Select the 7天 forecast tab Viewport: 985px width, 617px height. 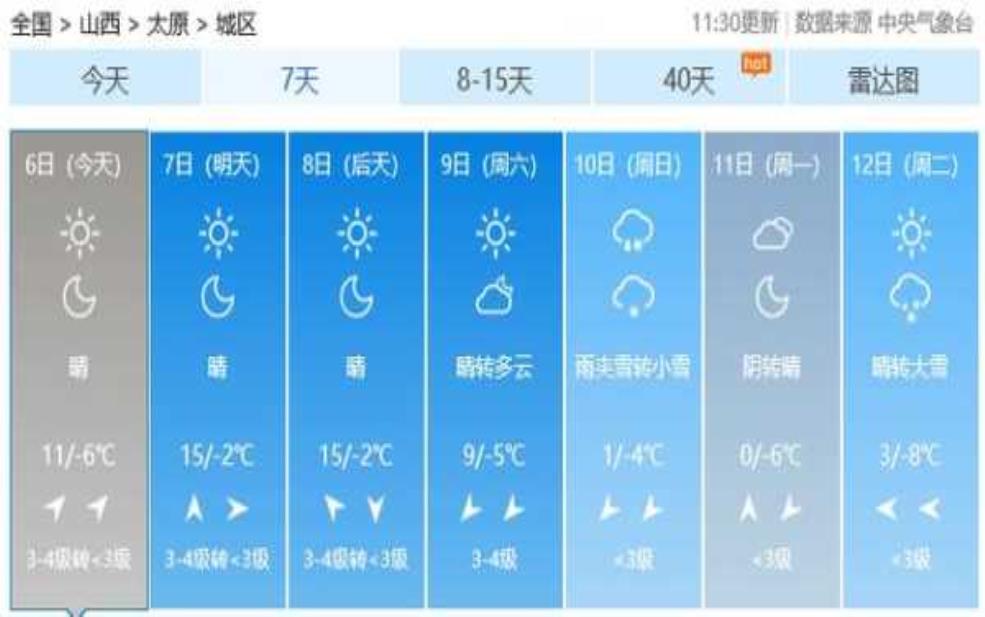coord(300,80)
